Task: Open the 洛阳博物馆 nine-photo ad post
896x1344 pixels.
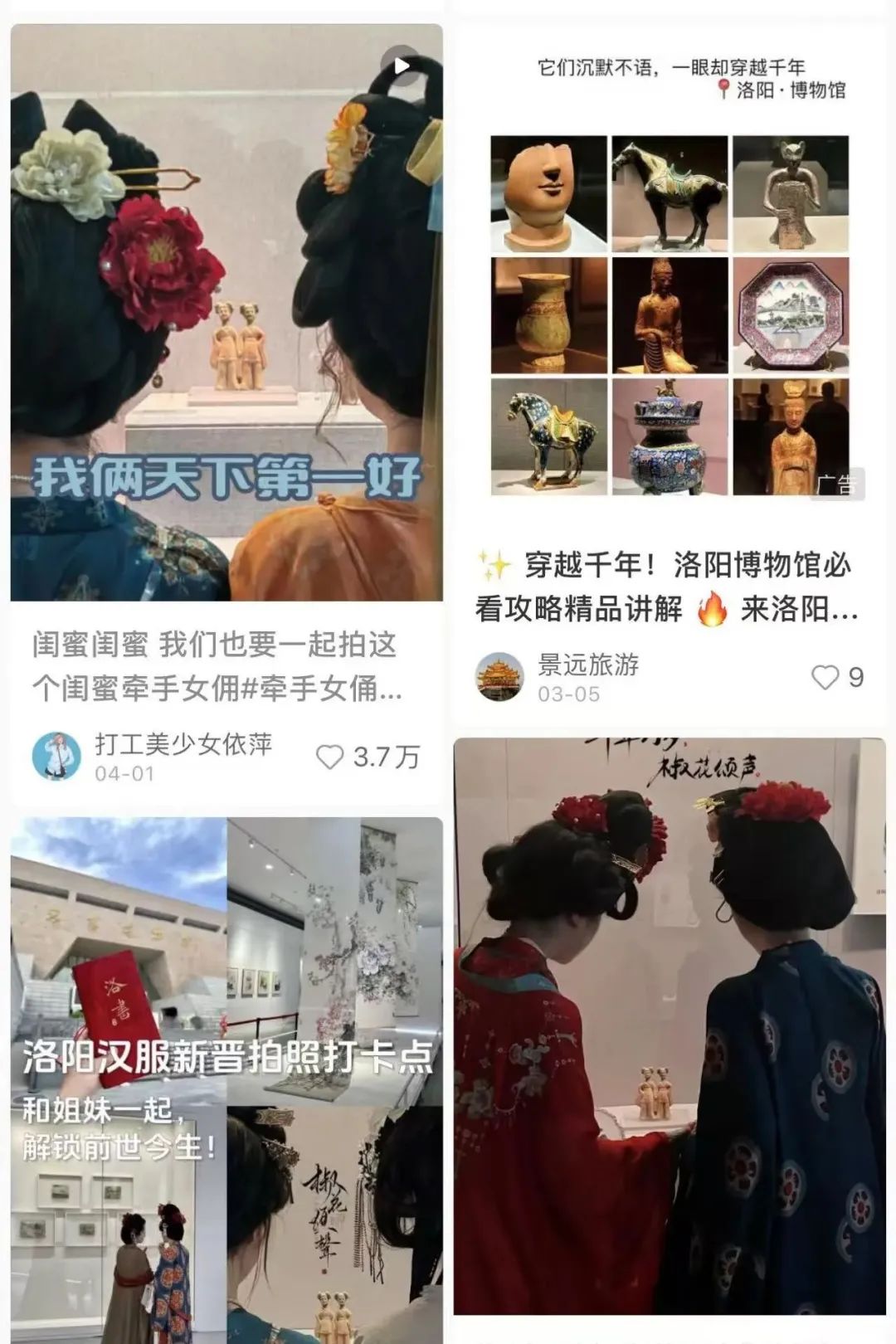Action: [670, 315]
